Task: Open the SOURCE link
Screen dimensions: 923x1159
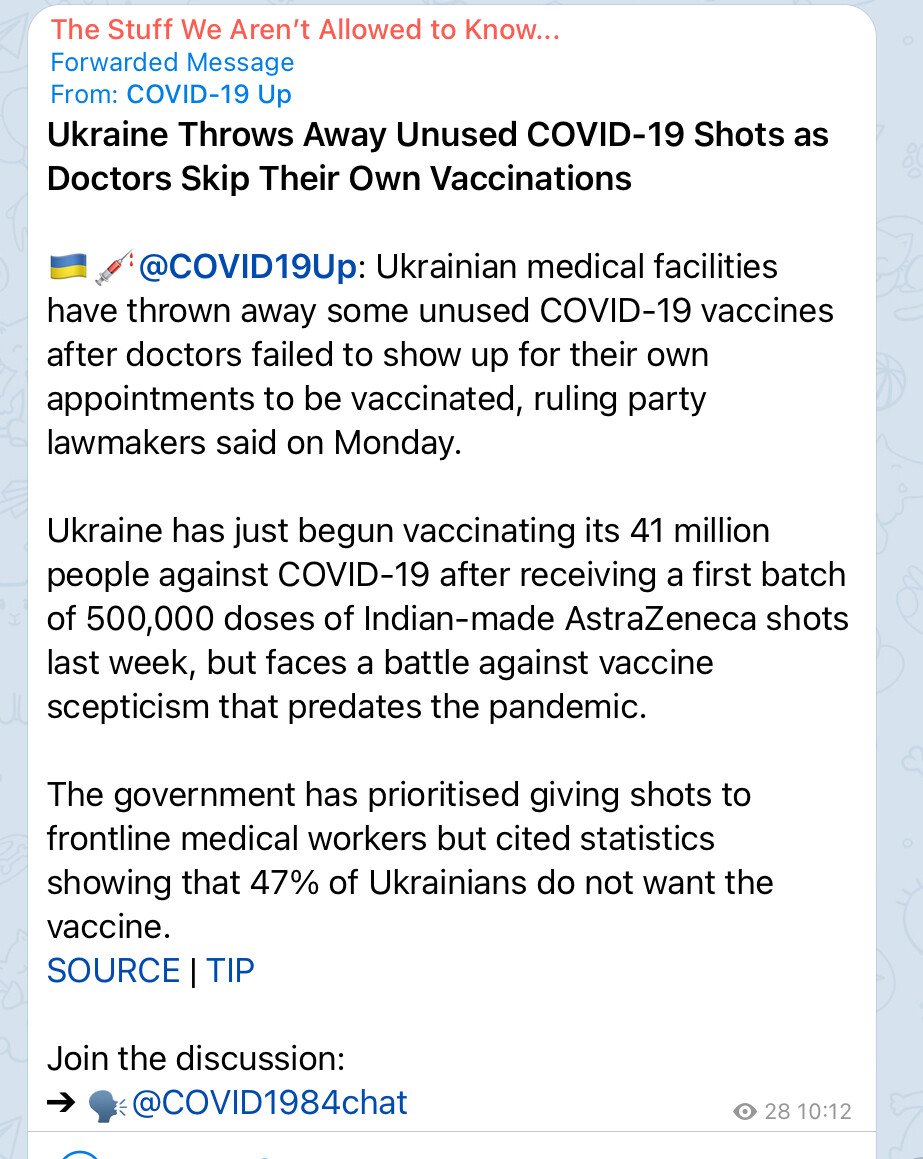Action: point(113,970)
